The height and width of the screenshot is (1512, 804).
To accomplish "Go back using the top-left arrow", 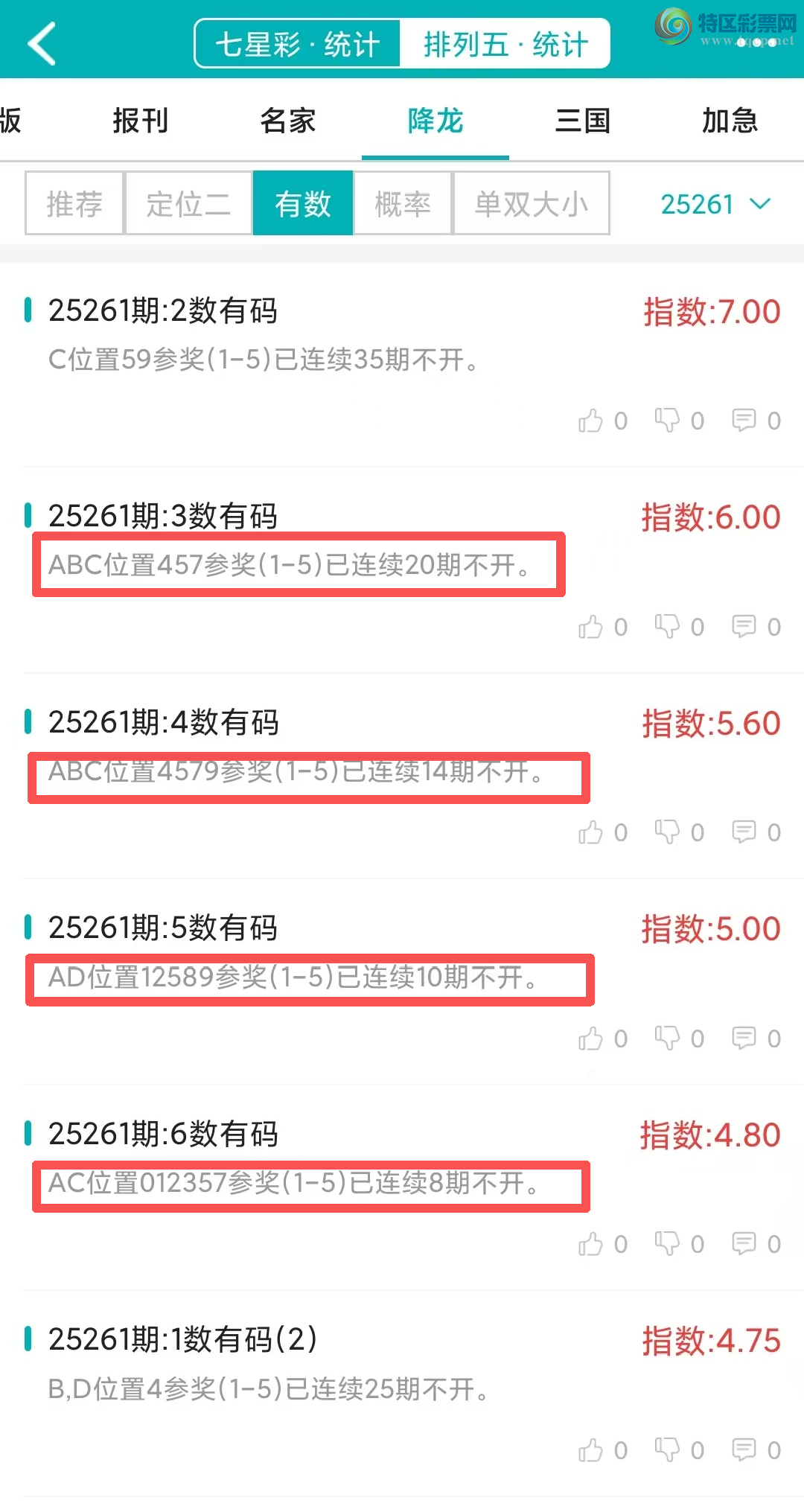I will [42, 44].
